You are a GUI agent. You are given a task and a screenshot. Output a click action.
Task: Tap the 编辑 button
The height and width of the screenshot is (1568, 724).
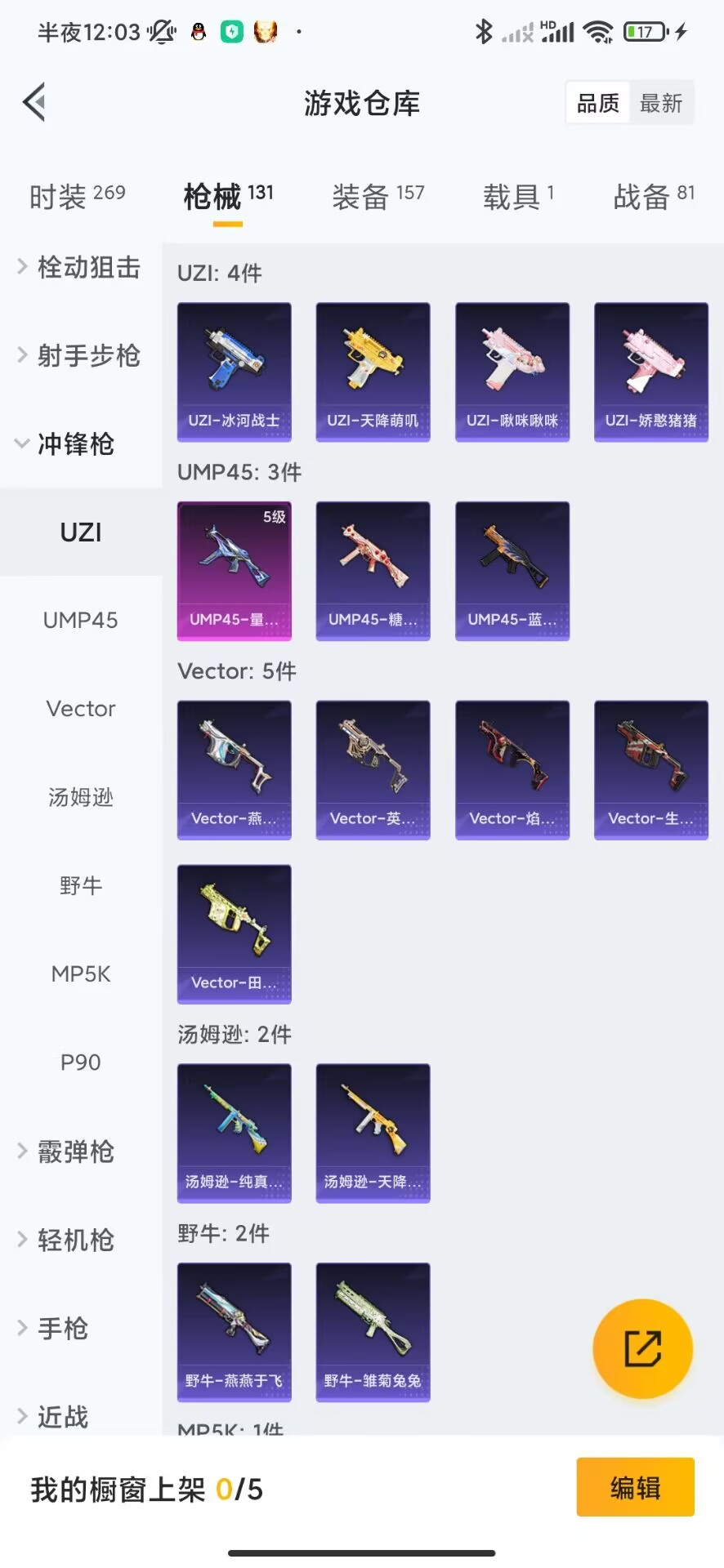pos(635,1487)
